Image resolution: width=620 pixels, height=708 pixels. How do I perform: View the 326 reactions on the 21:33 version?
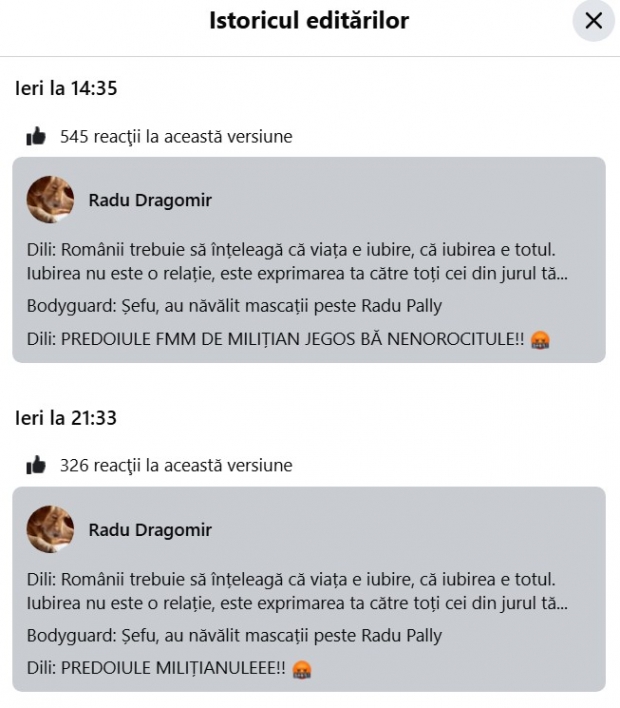175,465
